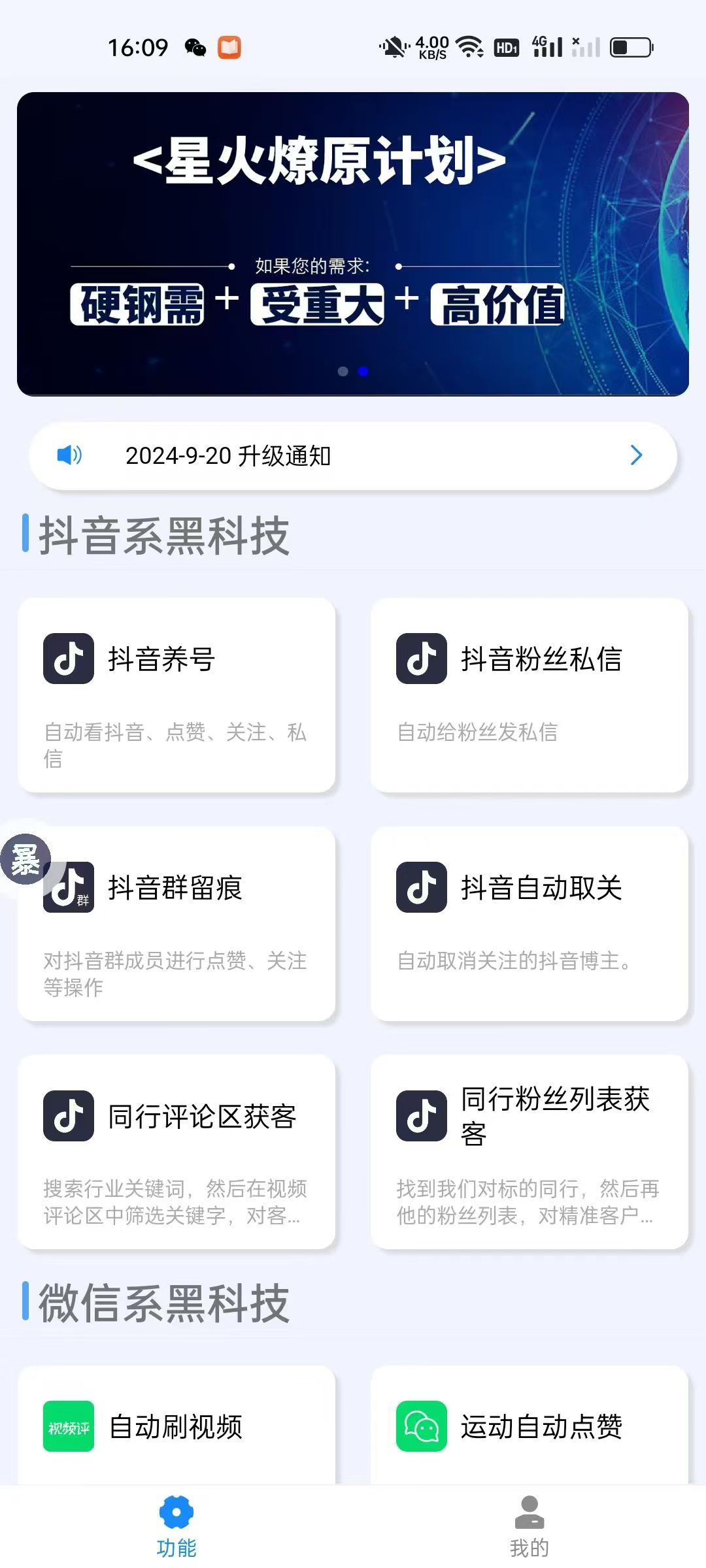Click the WeChat 运动自动点赞 icon
706x1568 pixels.
pyautogui.click(x=422, y=1428)
